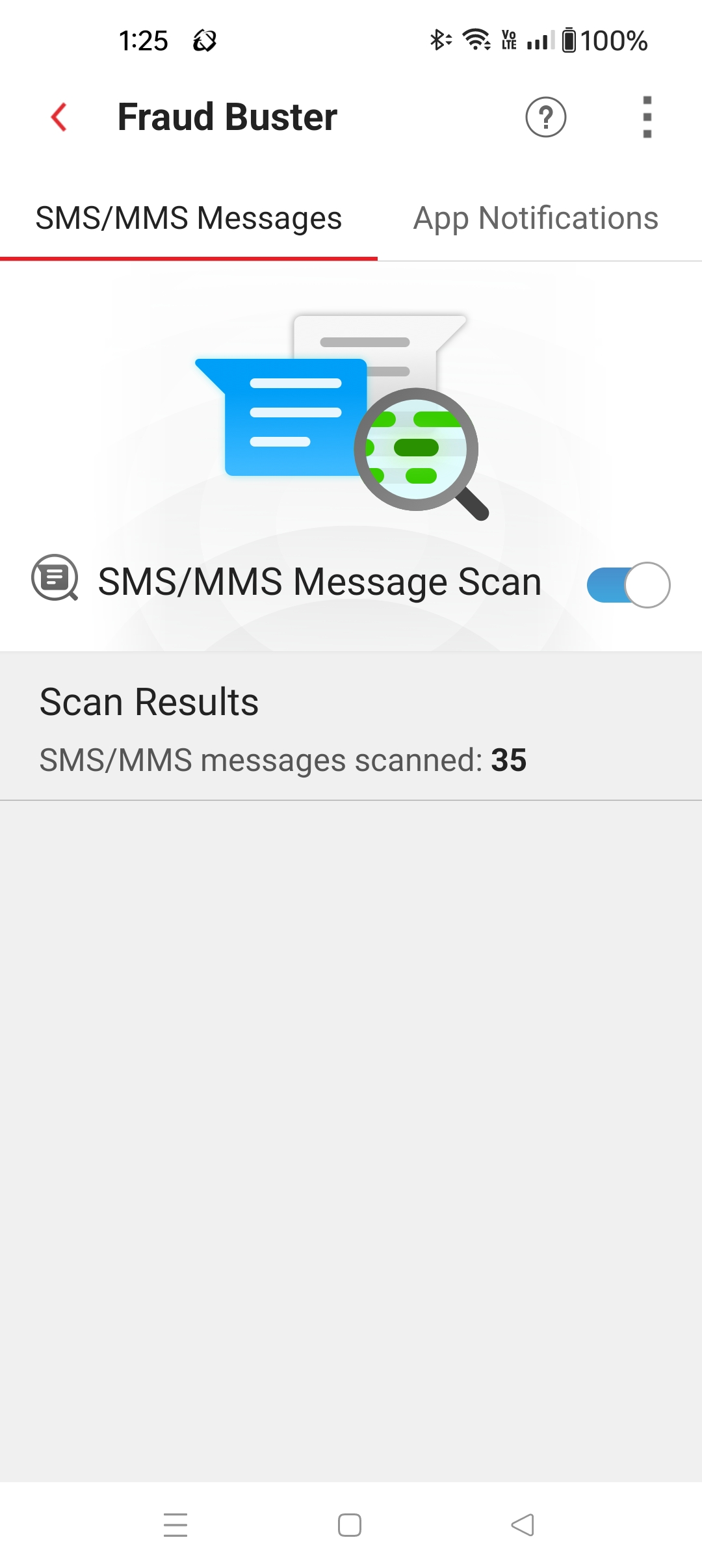Tap the system home button

click(350, 1524)
